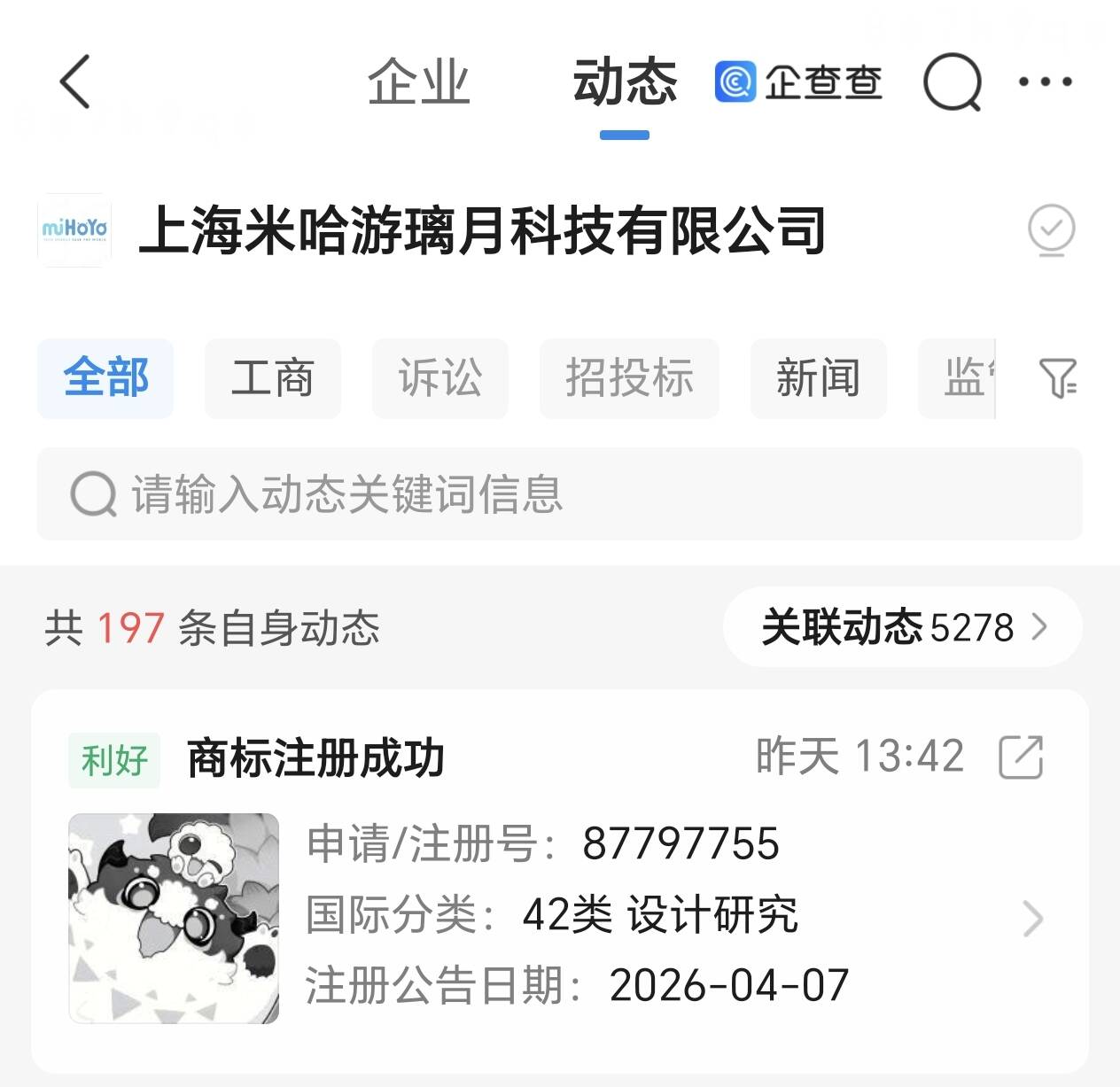Viewport: 1120px width, 1087px height.
Task: Share the 商标注册成功 entry
Action: click(x=1021, y=757)
